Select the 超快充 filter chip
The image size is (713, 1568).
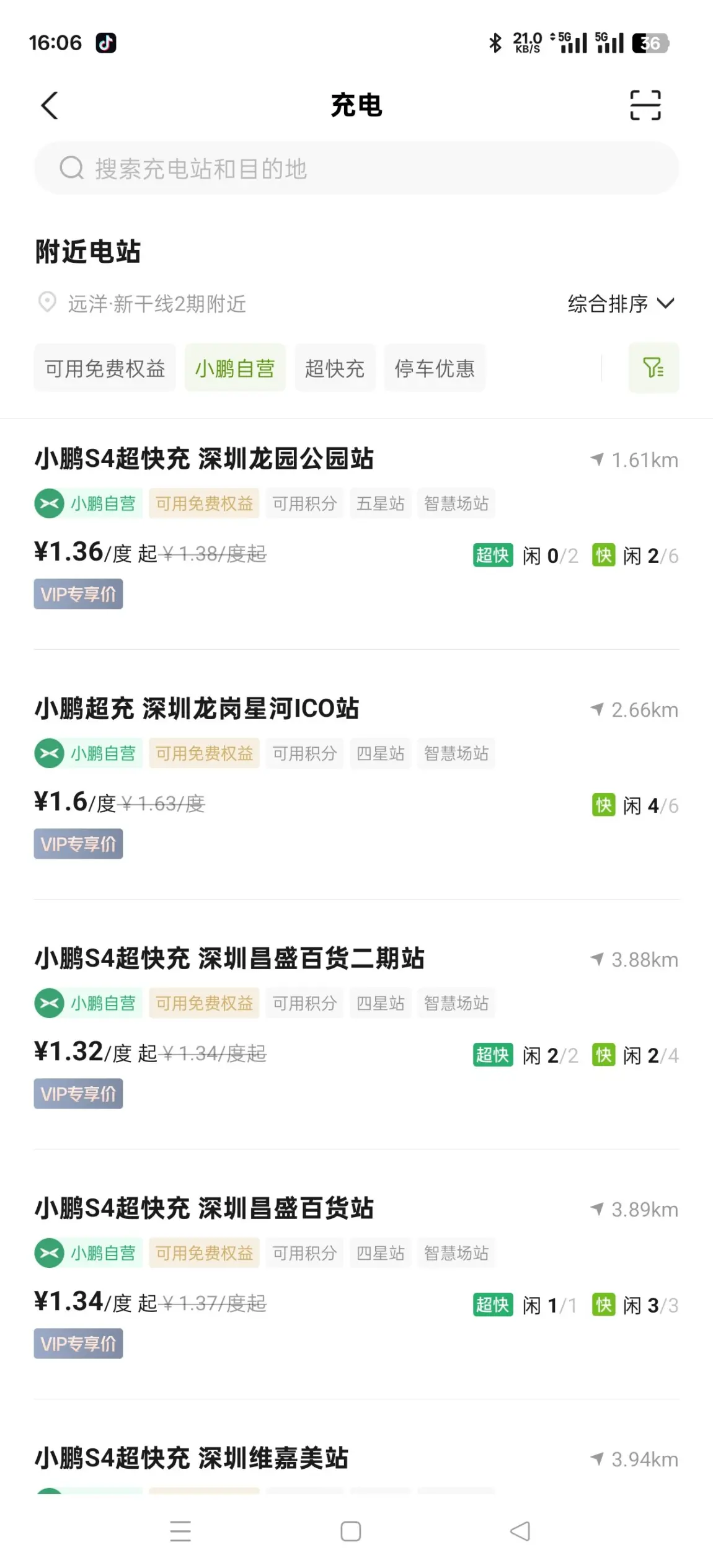(335, 368)
